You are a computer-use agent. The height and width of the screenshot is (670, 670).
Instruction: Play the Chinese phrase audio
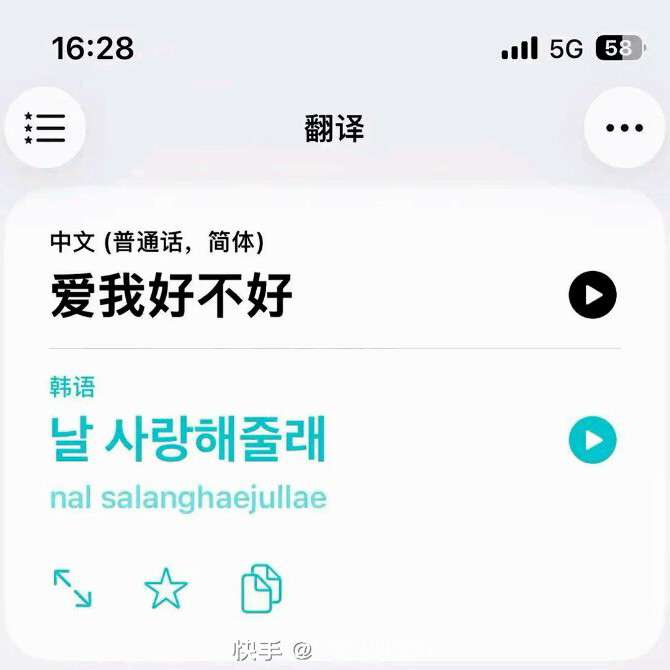click(592, 295)
